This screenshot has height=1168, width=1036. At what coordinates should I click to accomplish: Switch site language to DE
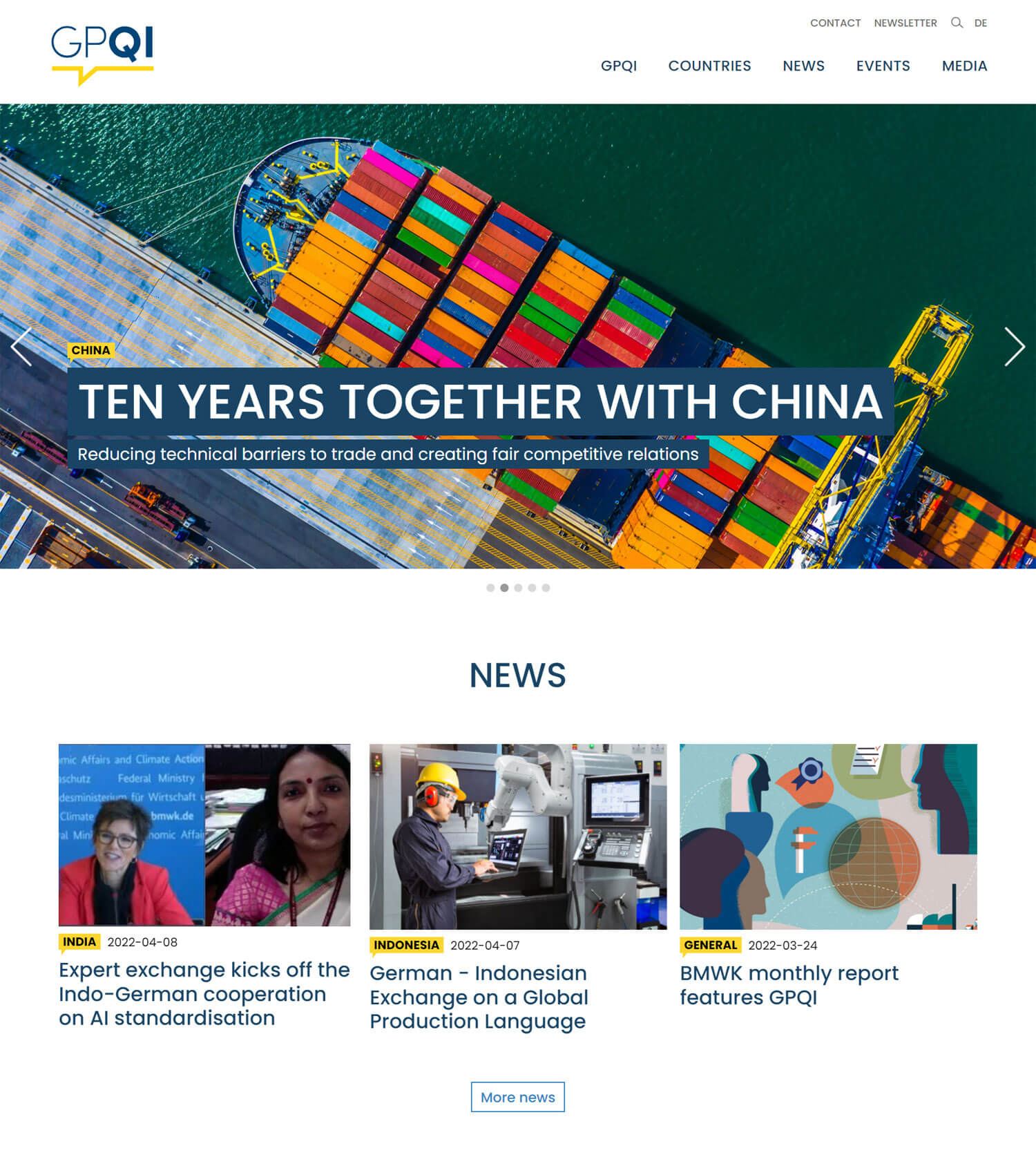point(980,23)
